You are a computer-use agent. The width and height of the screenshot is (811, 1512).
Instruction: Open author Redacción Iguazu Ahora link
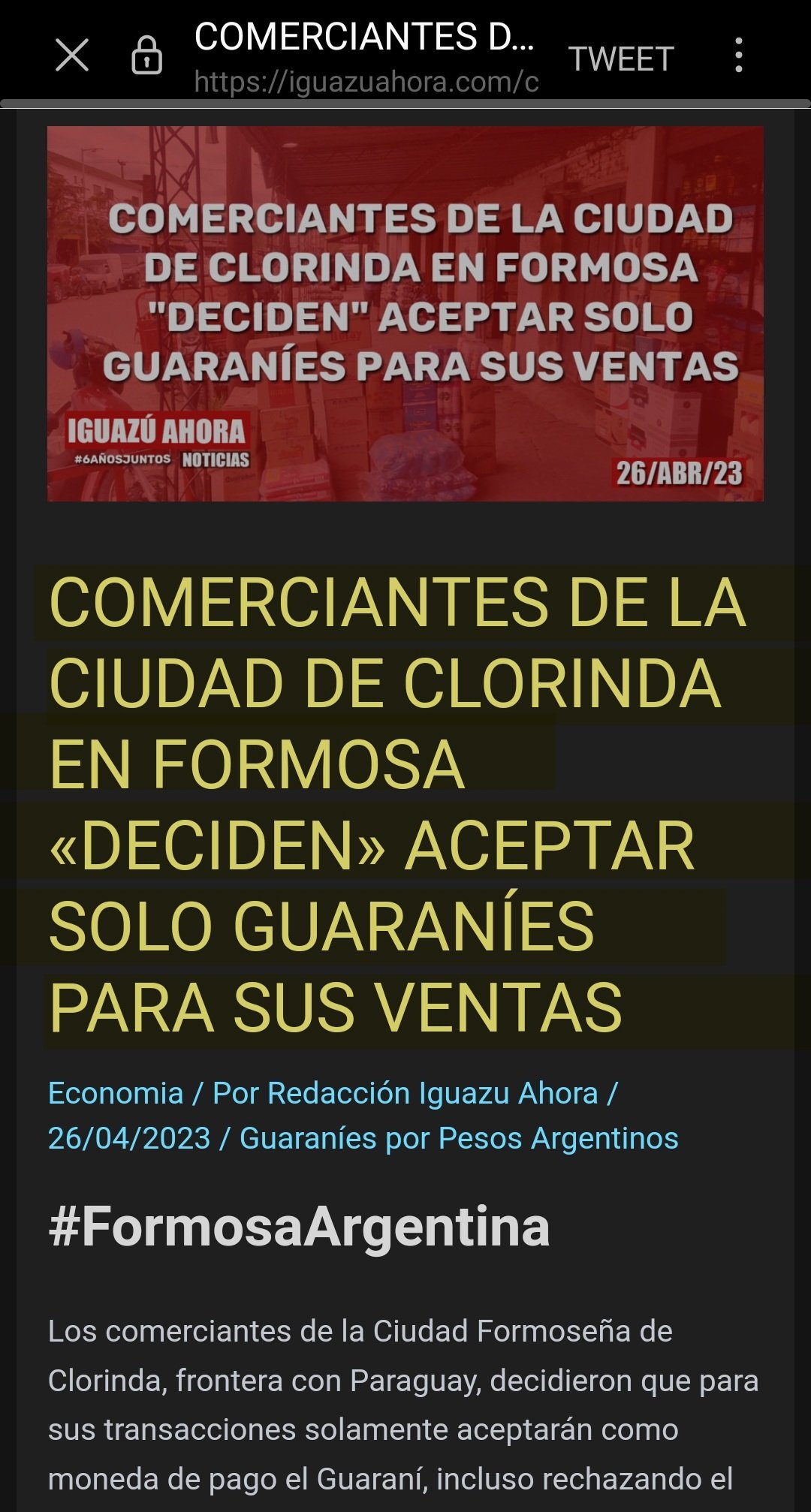[x=433, y=1093]
